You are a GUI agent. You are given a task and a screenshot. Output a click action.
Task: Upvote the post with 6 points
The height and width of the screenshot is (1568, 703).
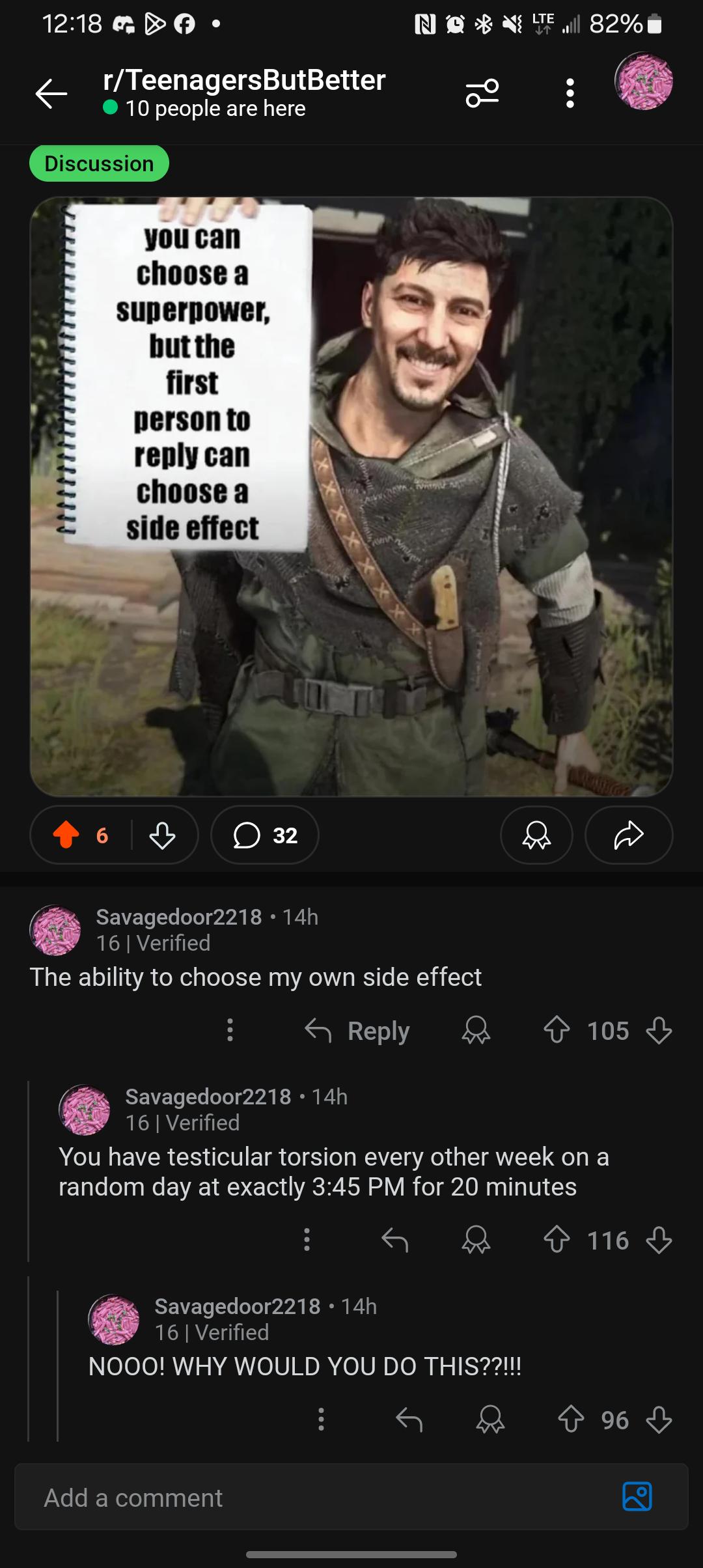tap(66, 835)
